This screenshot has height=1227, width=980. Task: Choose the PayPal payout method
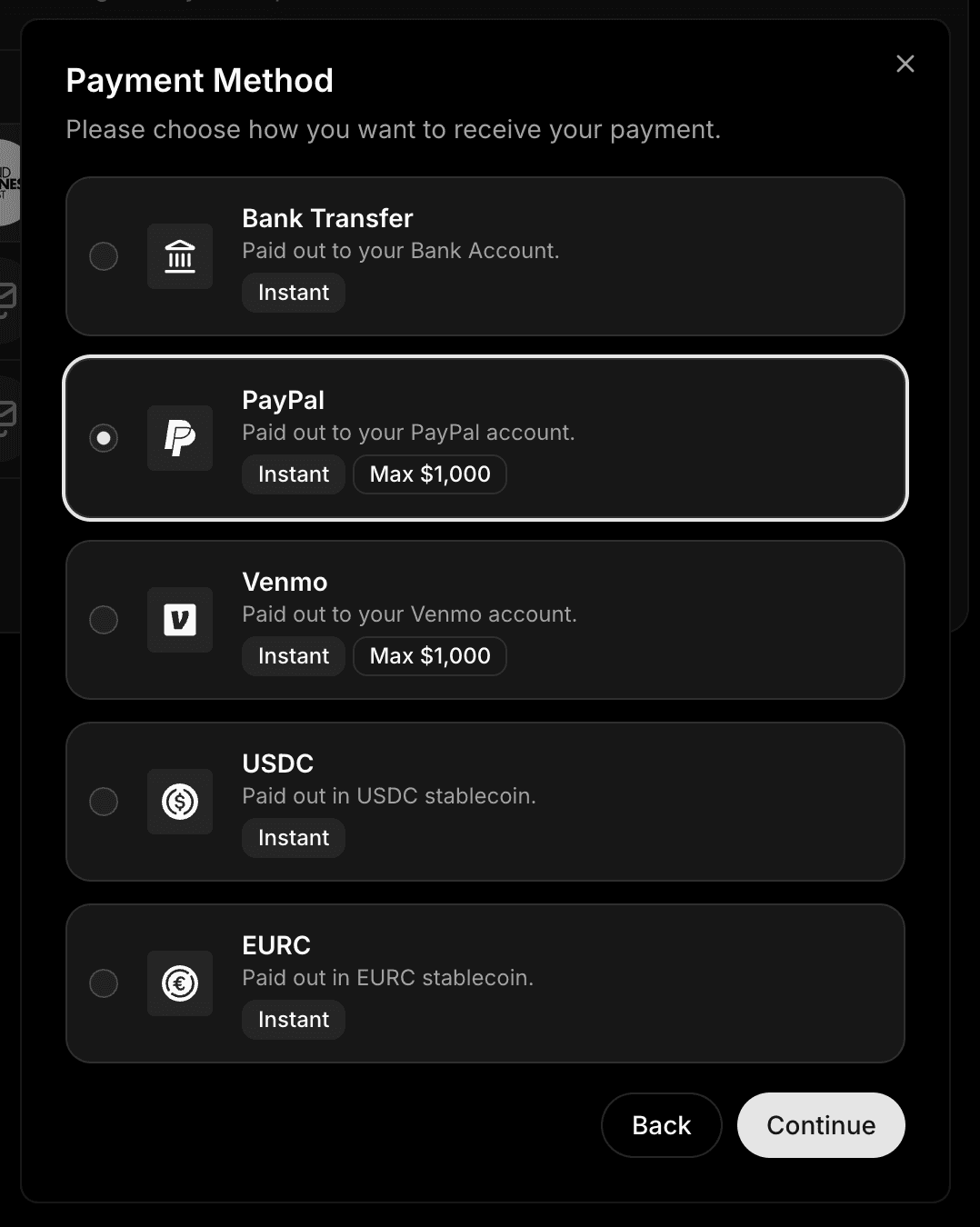pos(104,438)
